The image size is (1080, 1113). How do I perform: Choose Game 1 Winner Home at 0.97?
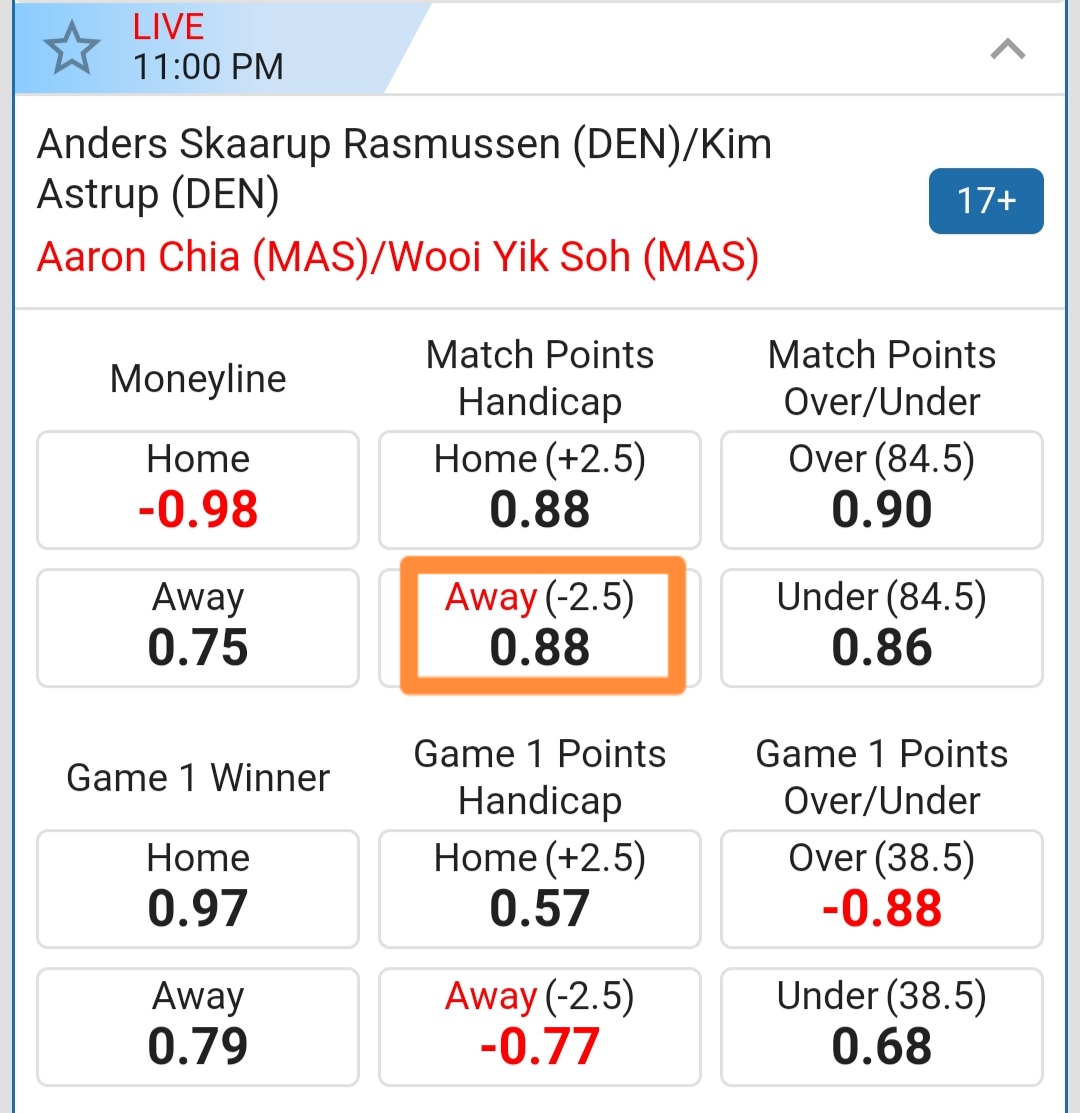point(198,889)
